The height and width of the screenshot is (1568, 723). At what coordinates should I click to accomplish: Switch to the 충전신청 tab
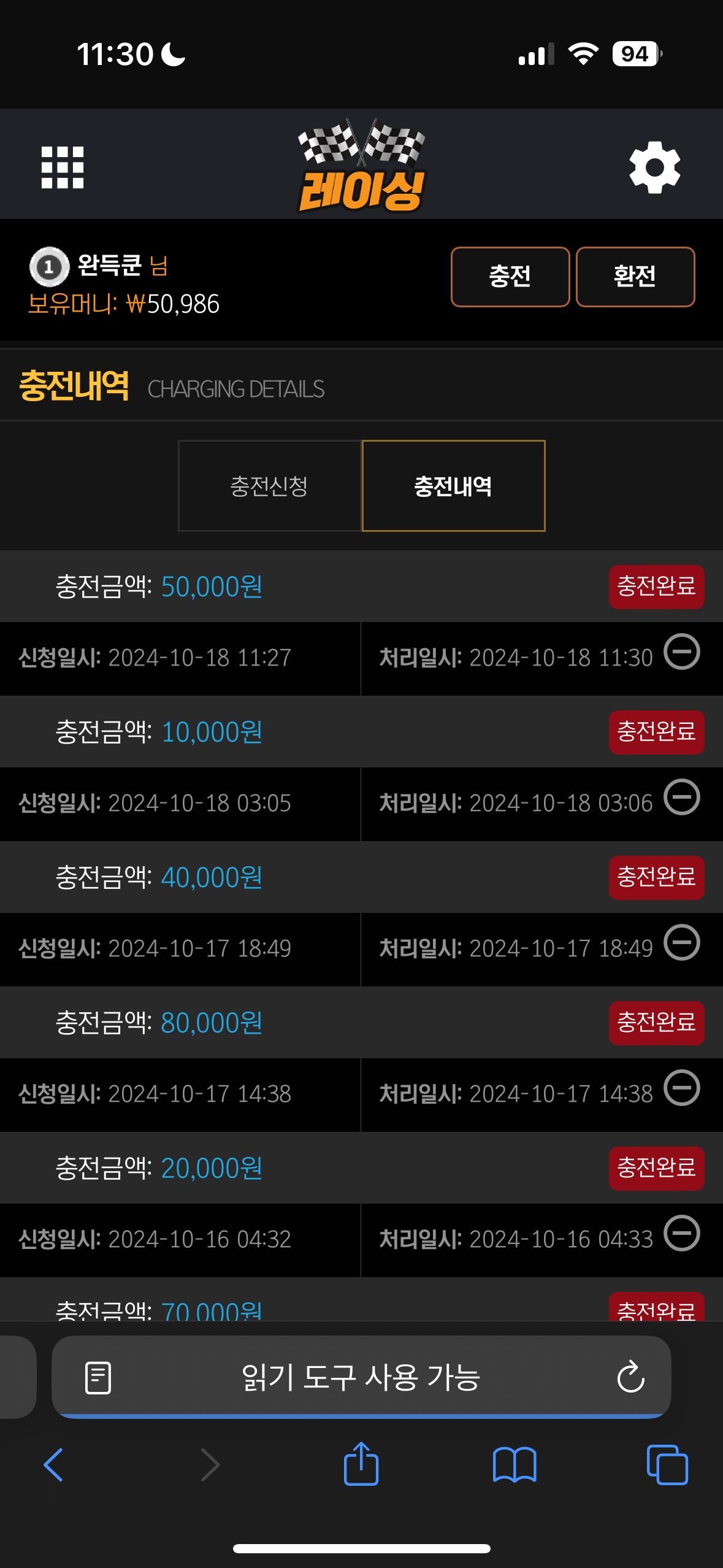pyautogui.click(x=269, y=486)
